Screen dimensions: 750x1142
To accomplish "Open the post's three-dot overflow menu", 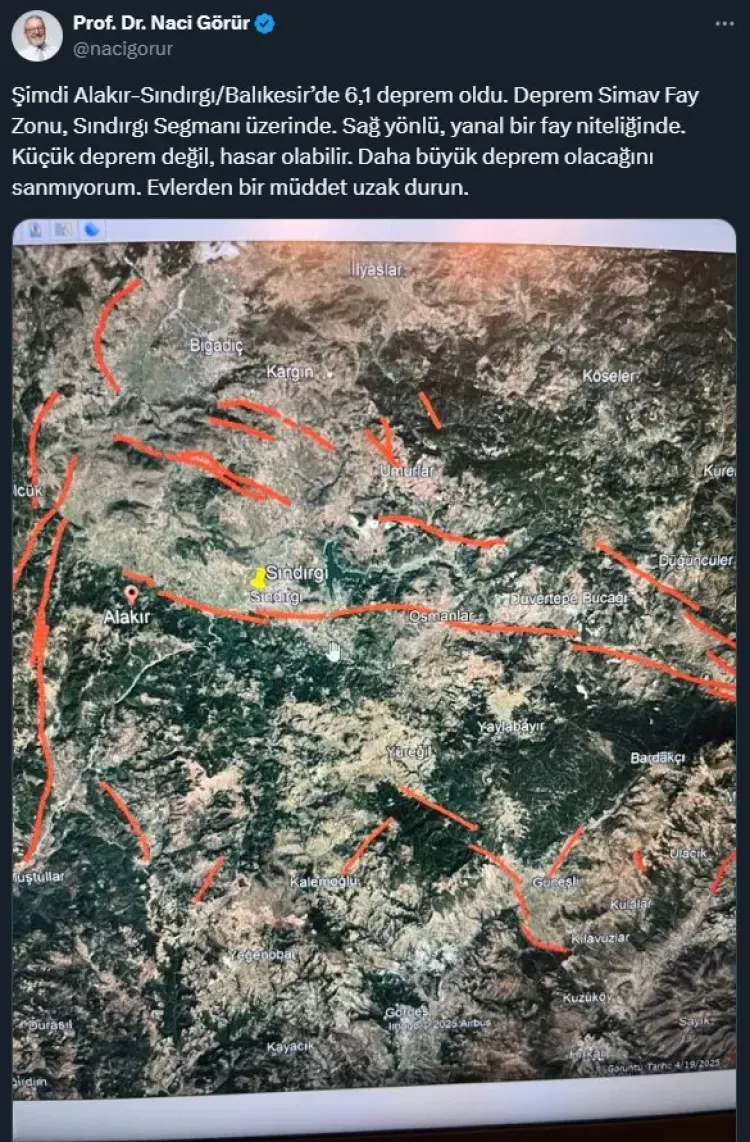I will click(x=723, y=23).
